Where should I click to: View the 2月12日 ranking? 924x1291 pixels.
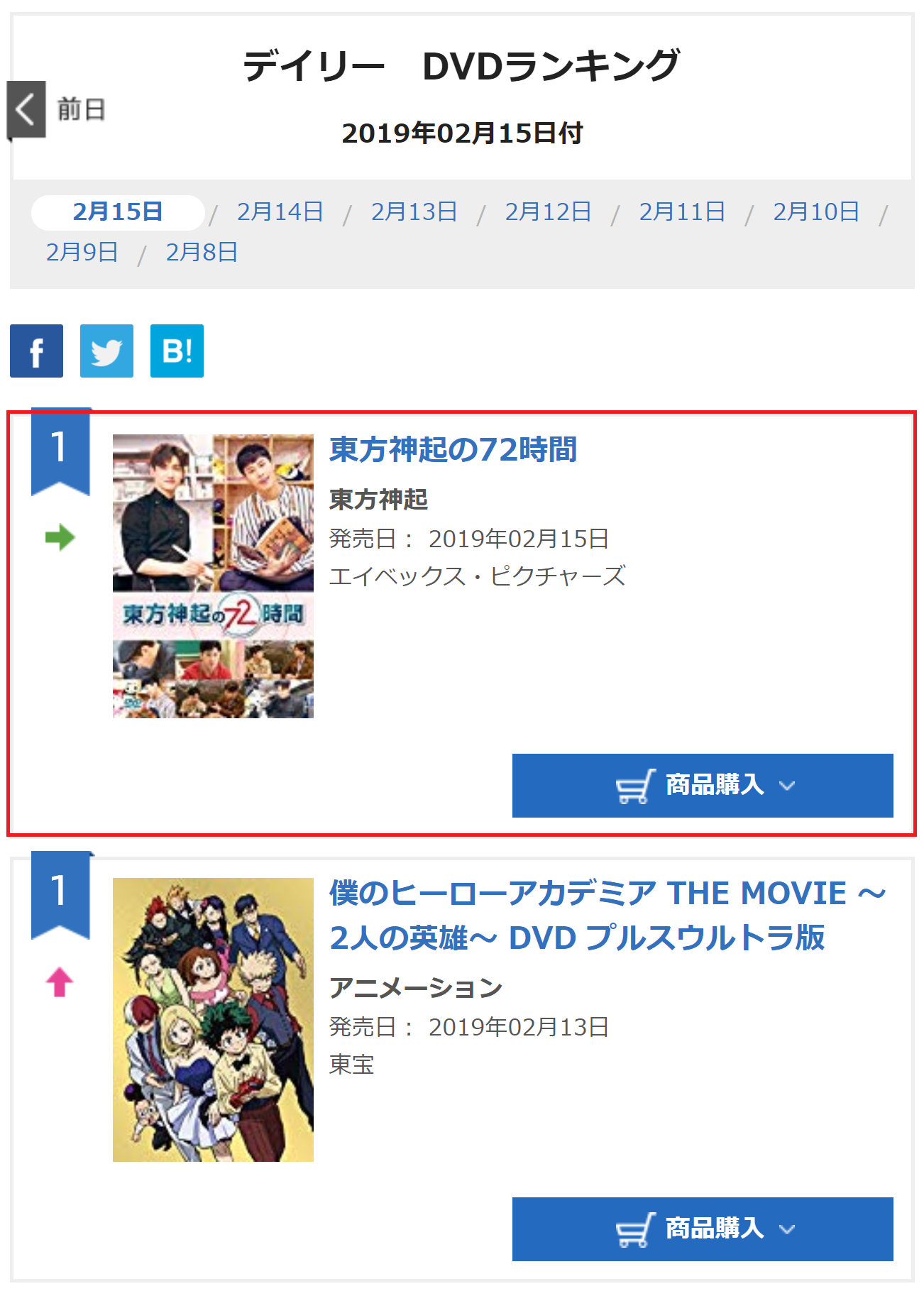548,212
